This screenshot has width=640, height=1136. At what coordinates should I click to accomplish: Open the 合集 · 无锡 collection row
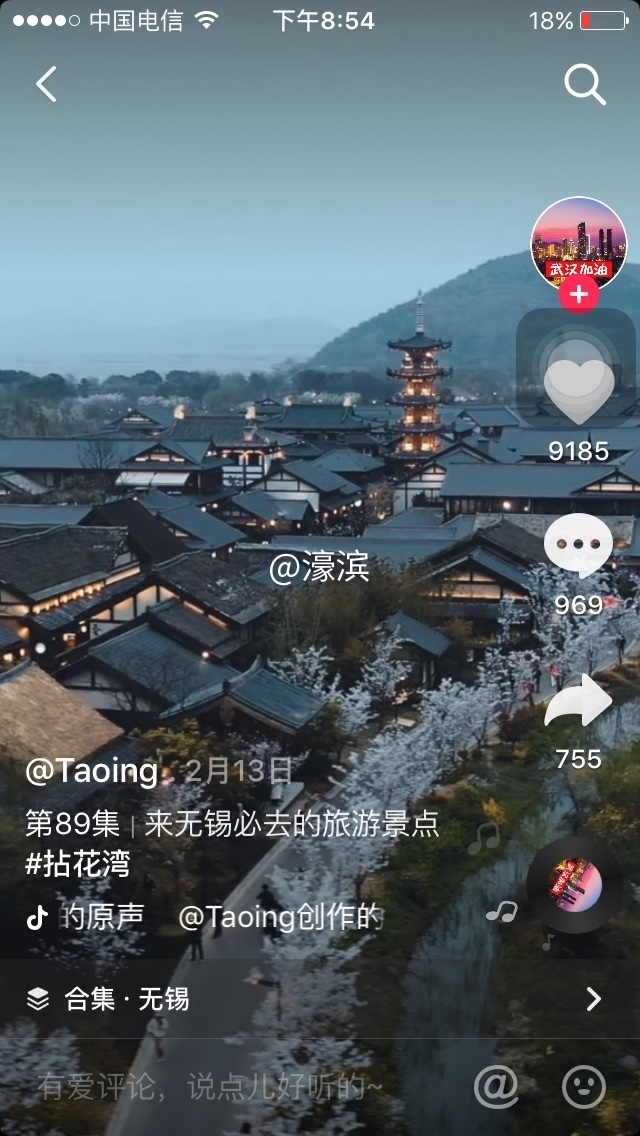pos(320,998)
